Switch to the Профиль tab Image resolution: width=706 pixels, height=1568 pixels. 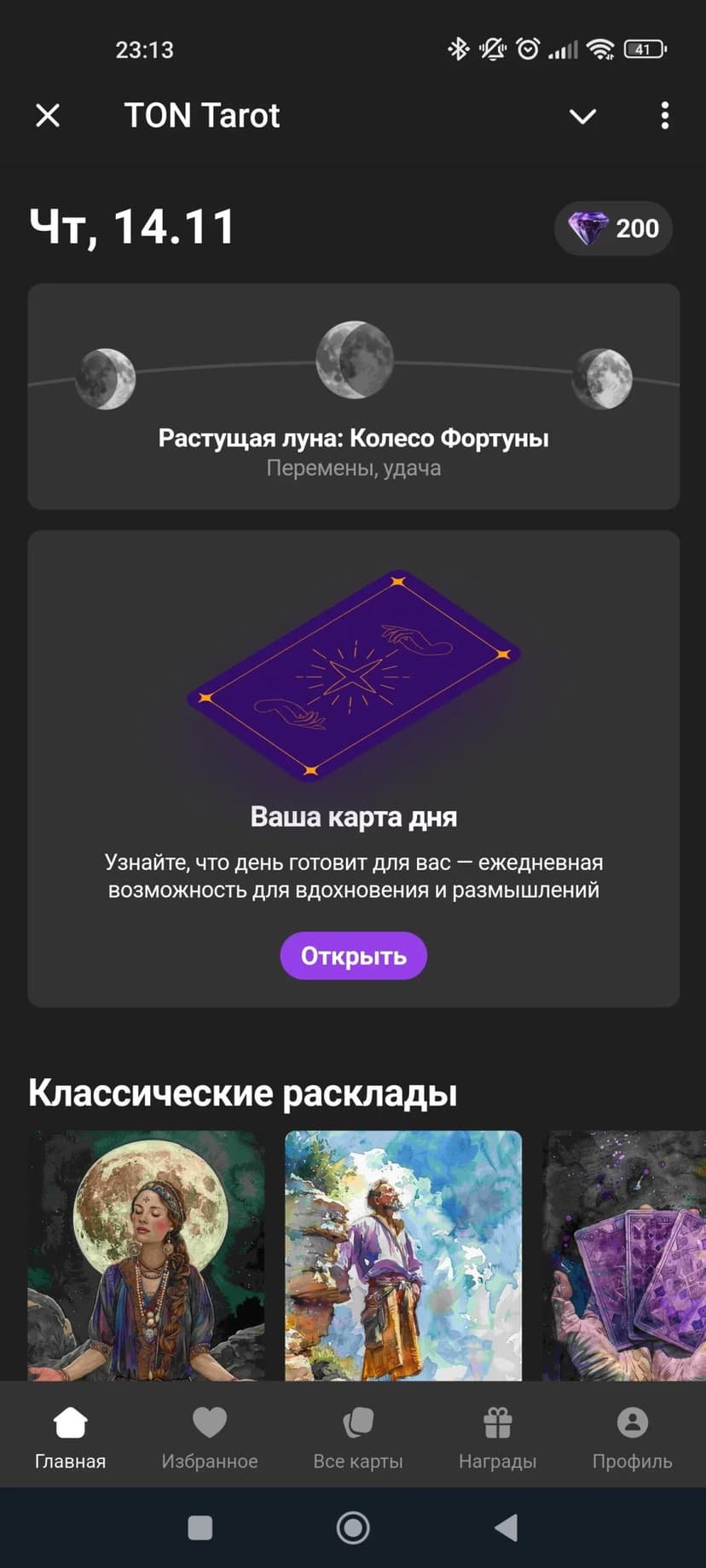coord(632,1437)
